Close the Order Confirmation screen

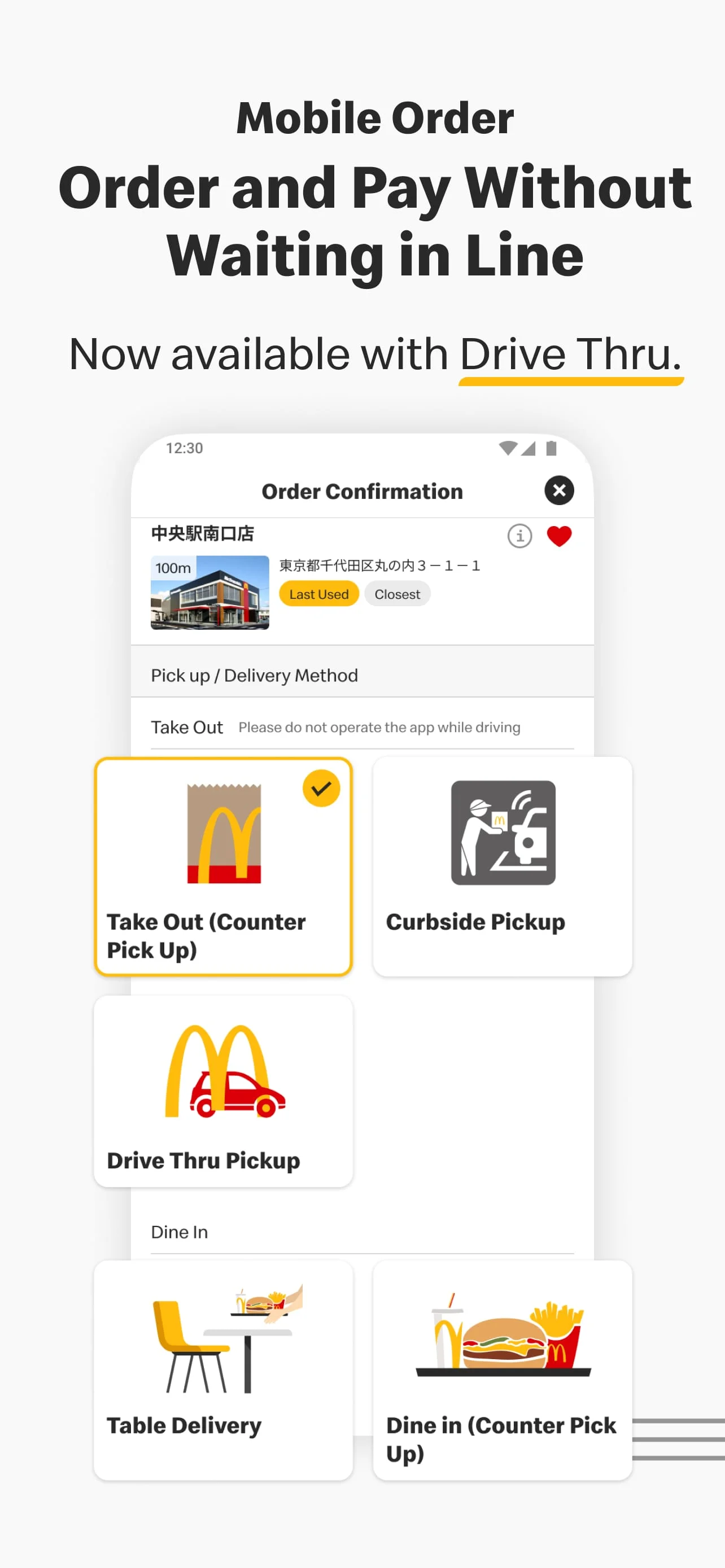tap(559, 490)
